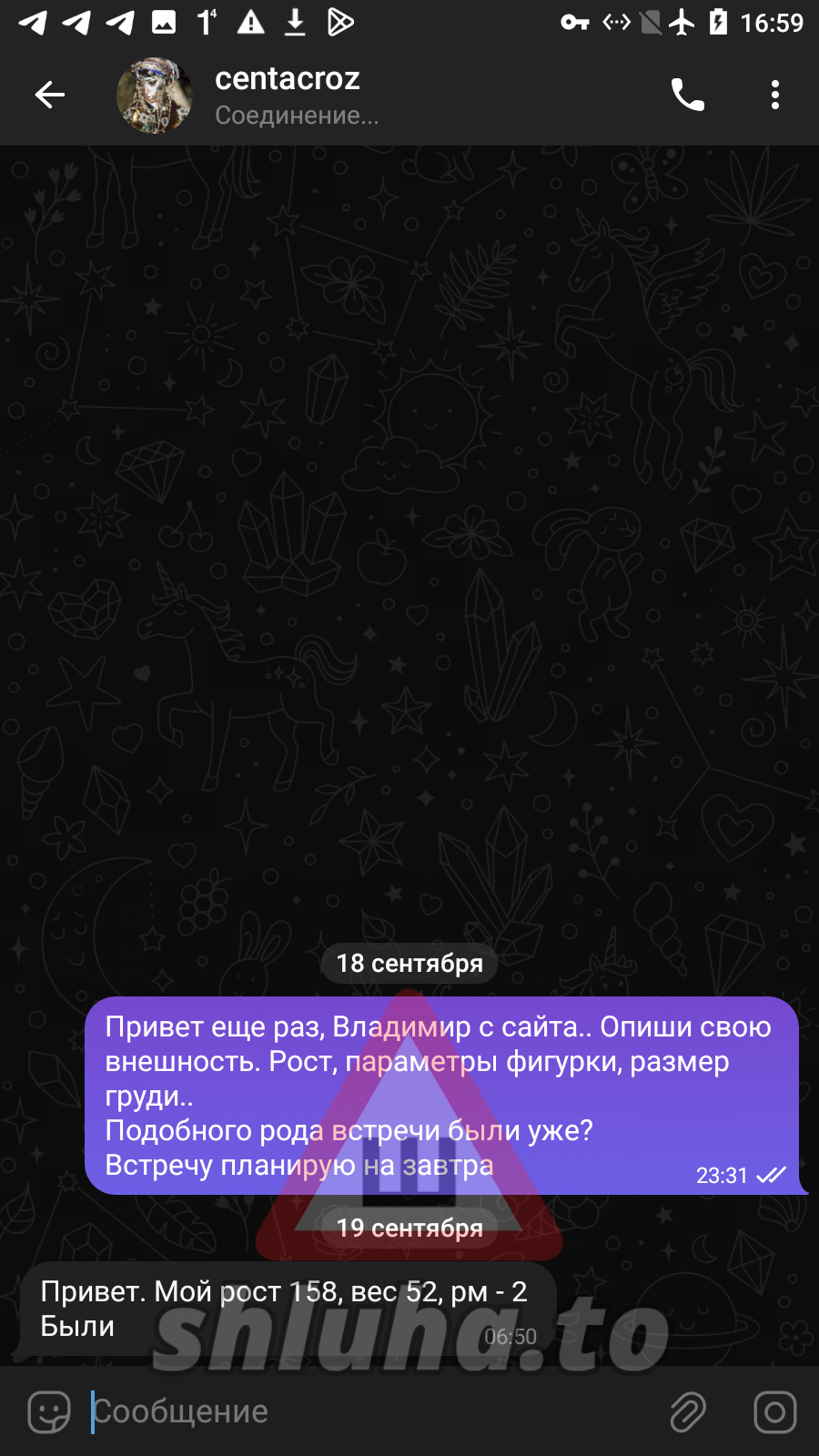Open the emoji and sticker panel
The height and width of the screenshot is (1456, 819).
[49, 1412]
